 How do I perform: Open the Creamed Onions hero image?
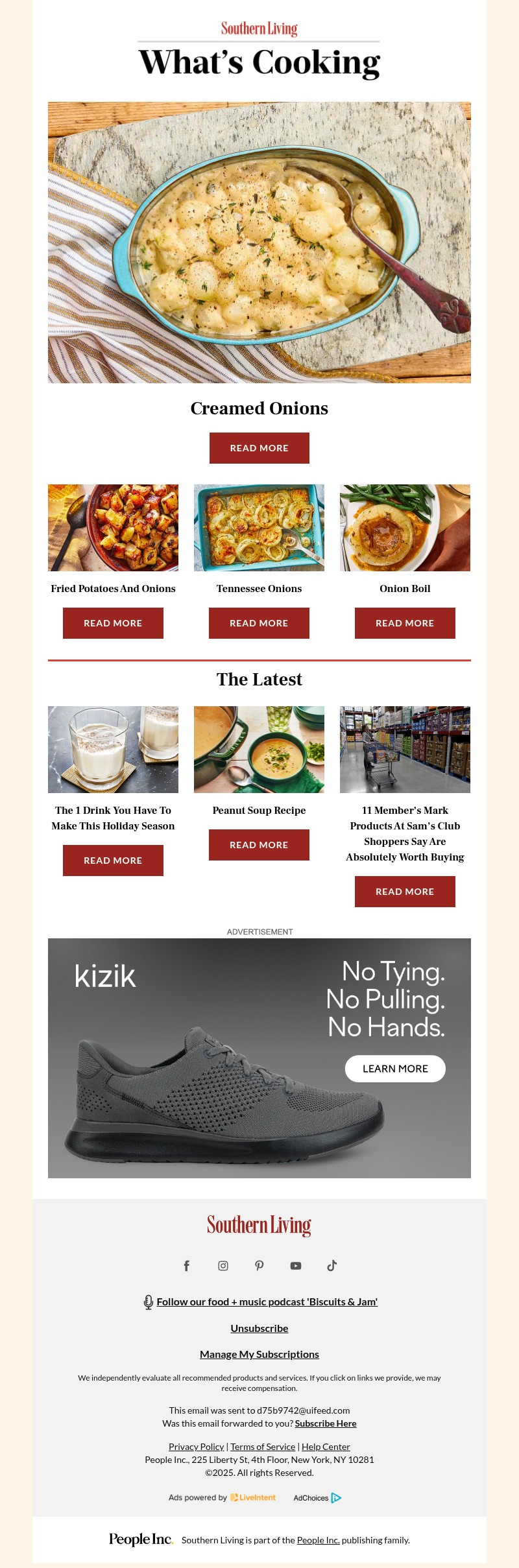pos(259,242)
